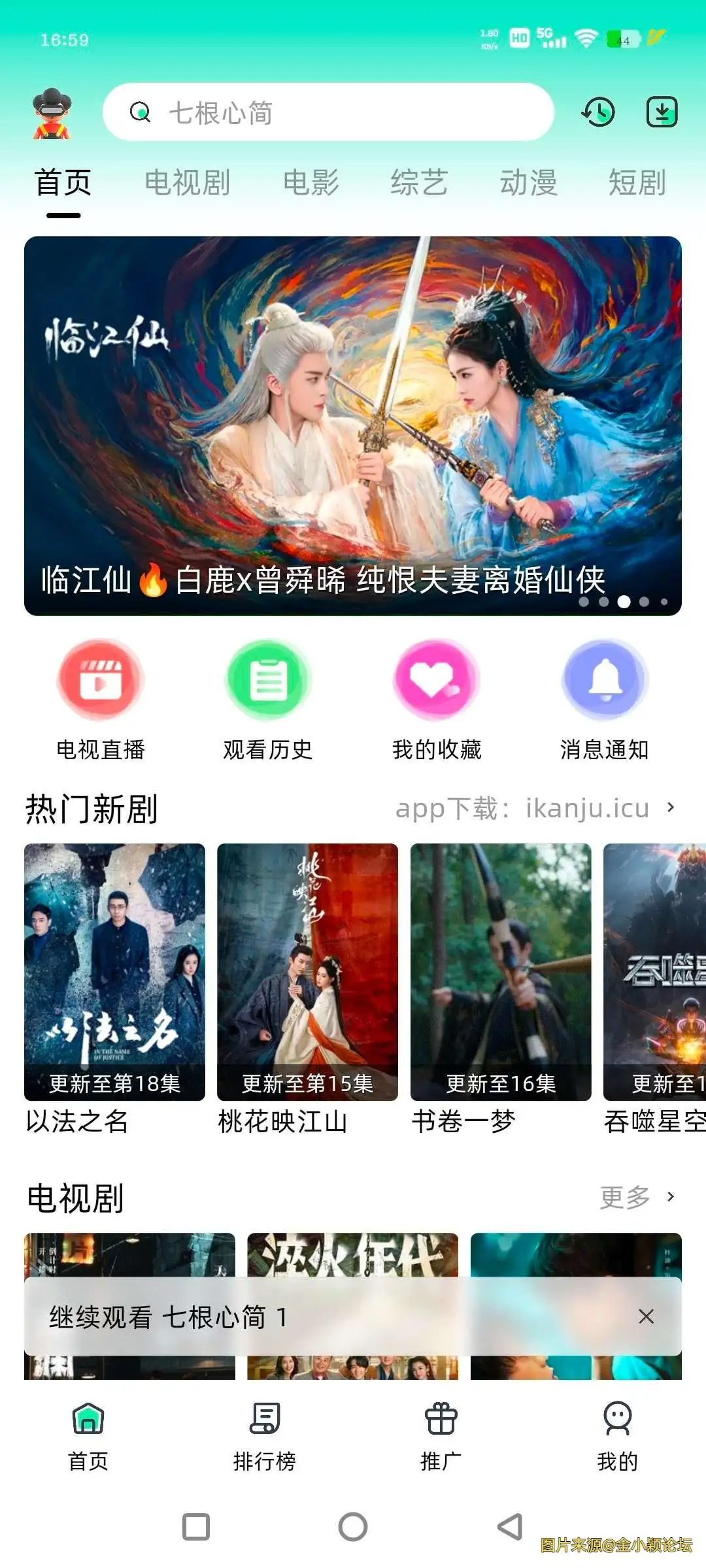Switch to the 短剧 tab
The height and width of the screenshot is (1568, 706).
[x=636, y=184]
